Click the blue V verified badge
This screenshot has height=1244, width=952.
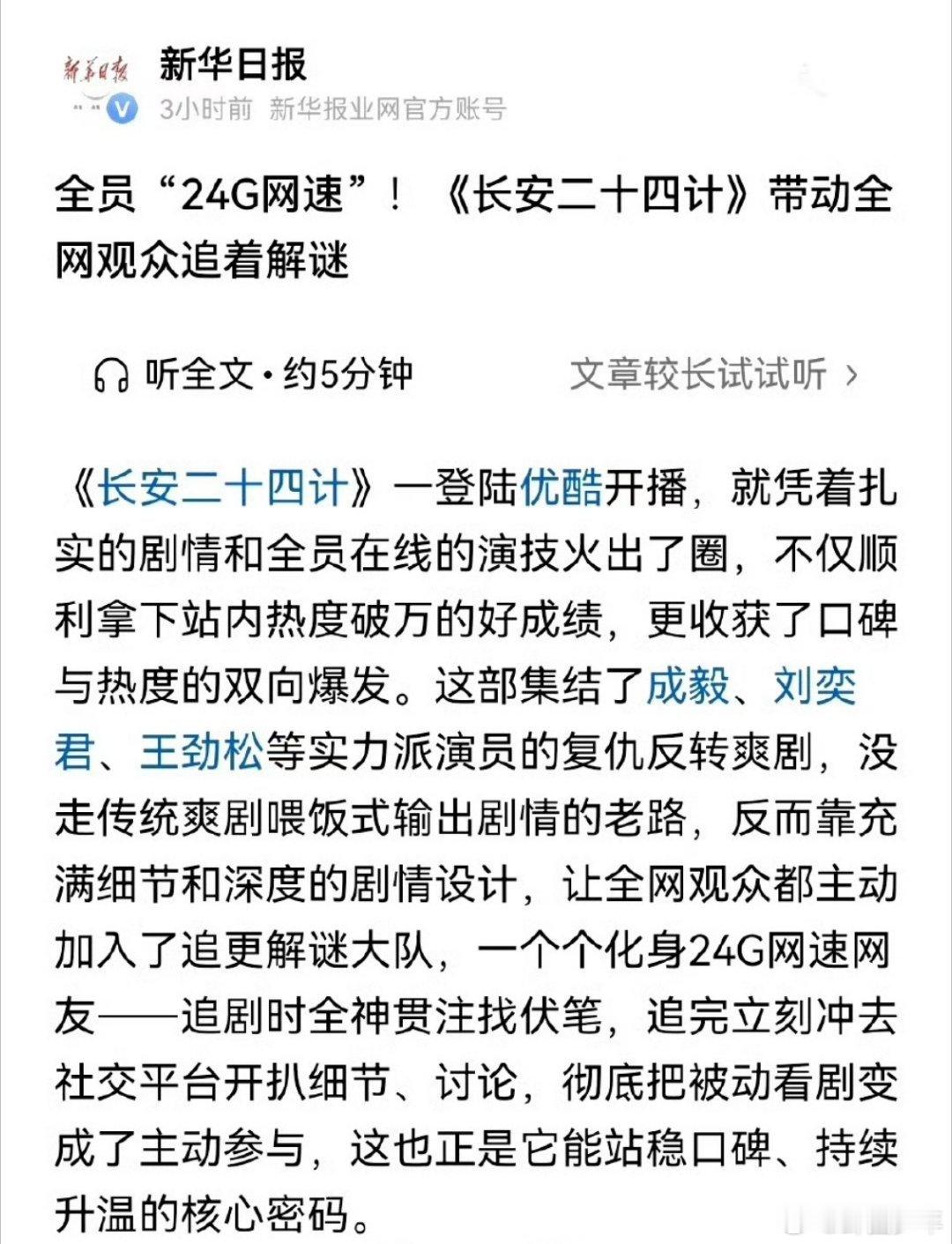[120, 108]
